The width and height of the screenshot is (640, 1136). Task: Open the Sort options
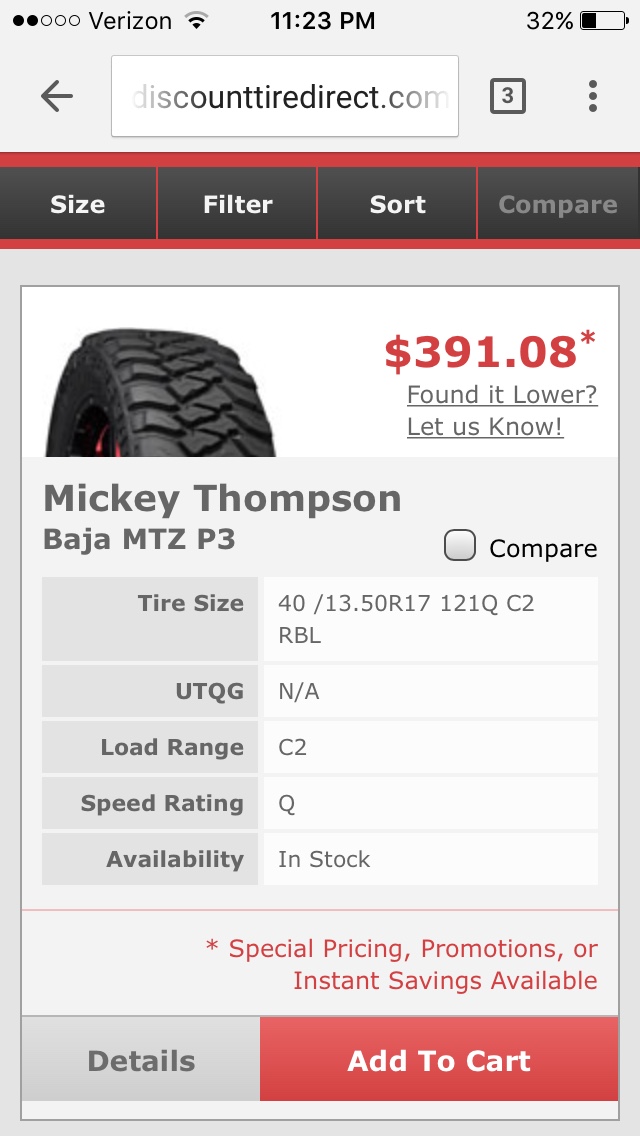(x=397, y=205)
